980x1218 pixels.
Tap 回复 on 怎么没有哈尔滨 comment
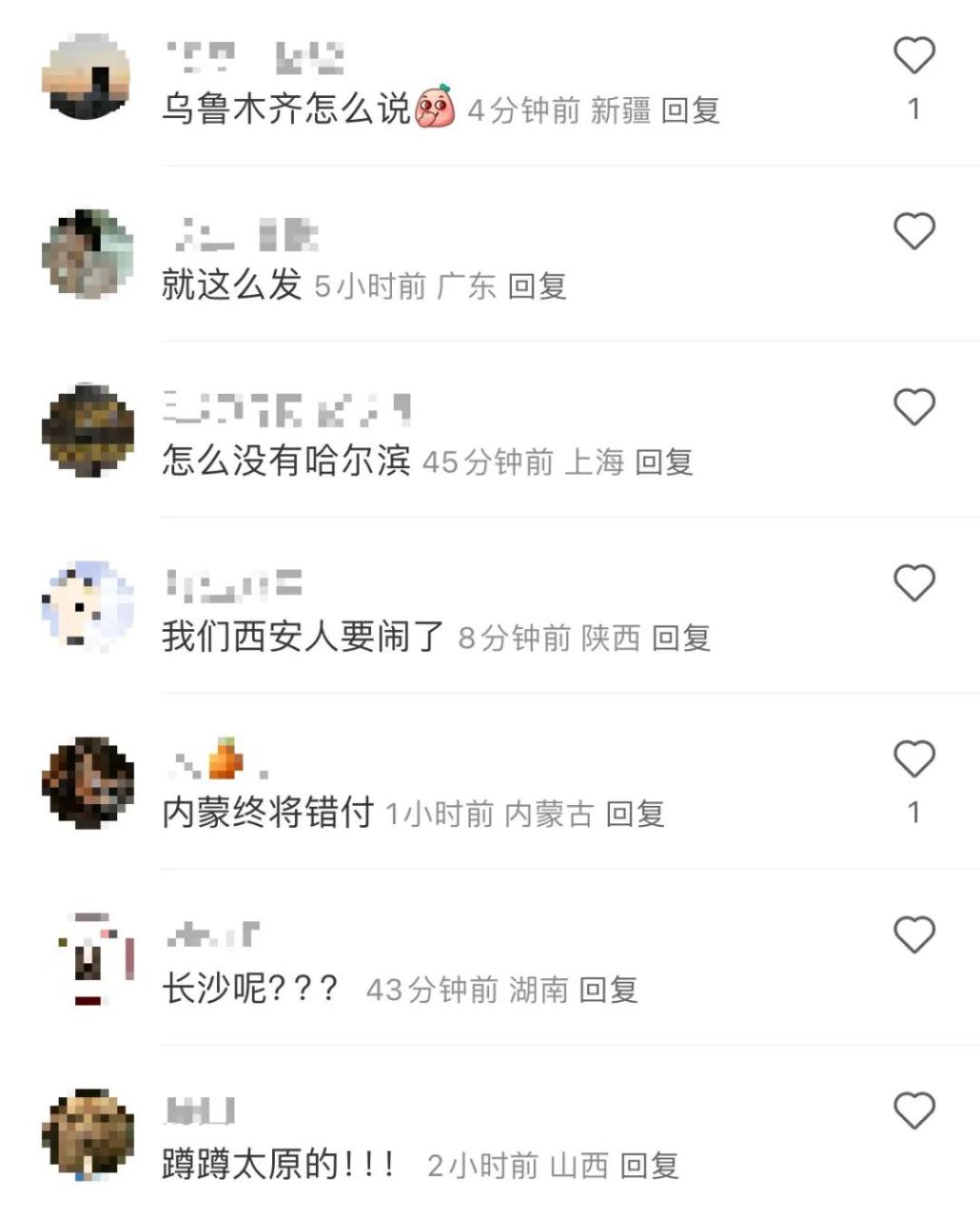pyautogui.click(x=663, y=462)
